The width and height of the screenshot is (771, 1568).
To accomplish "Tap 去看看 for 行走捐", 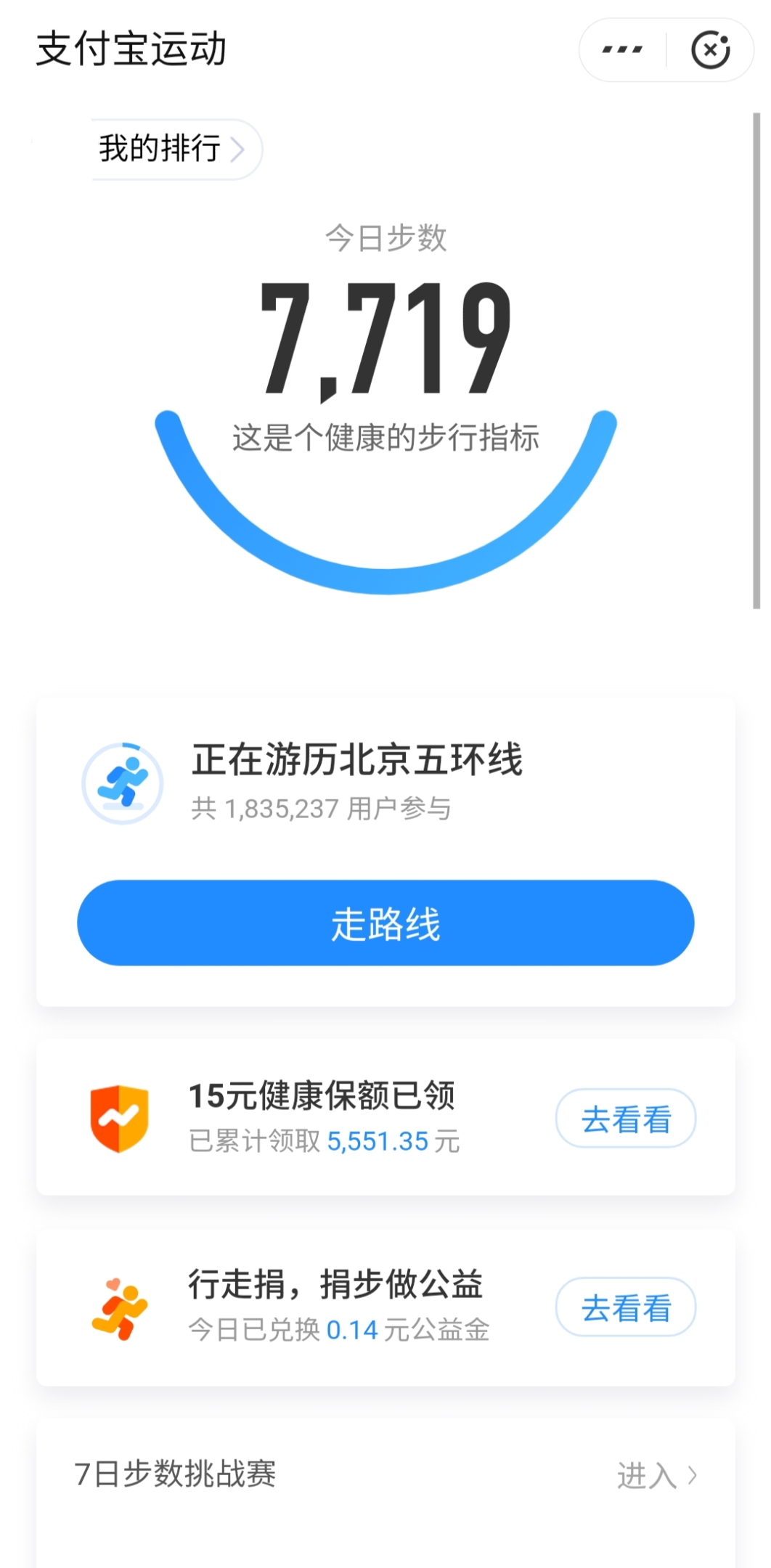I will tap(626, 1307).
